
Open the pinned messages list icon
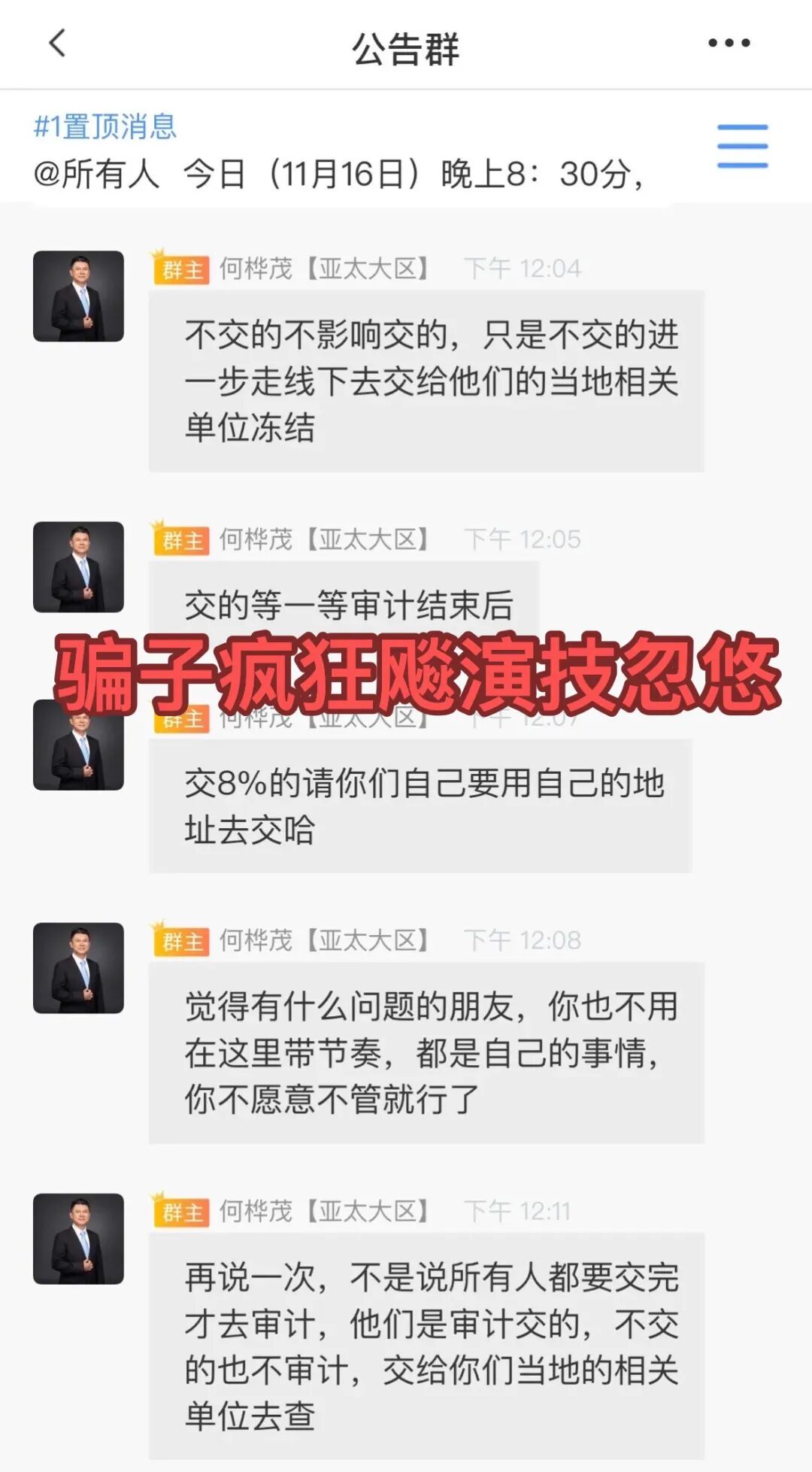coord(741,146)
